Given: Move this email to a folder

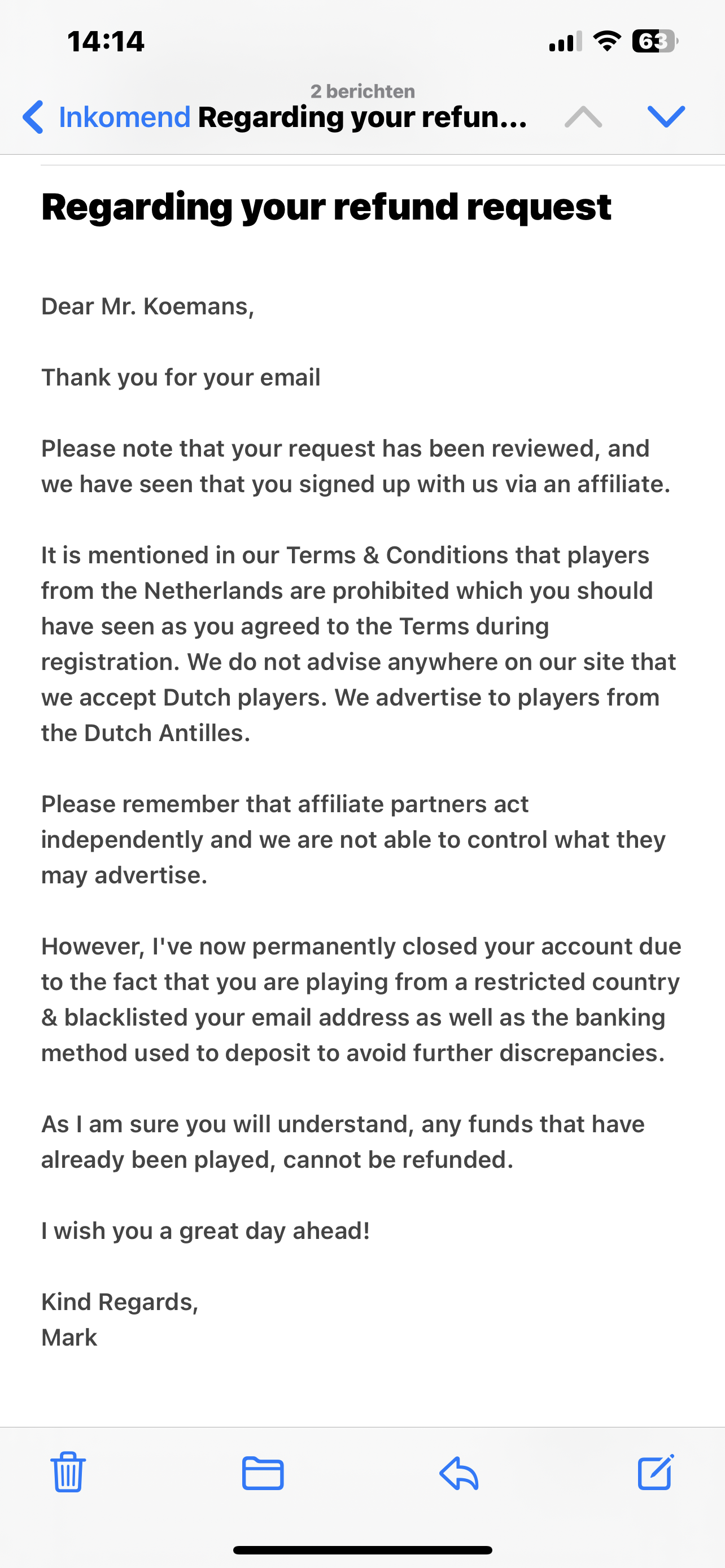Looking at the screenshot, I should (x=263, y=1473).
